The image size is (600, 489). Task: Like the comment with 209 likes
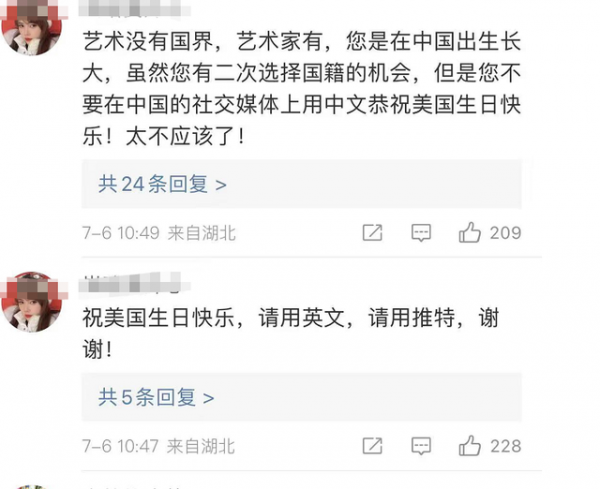pyautogui.click(x=470, y=233)
